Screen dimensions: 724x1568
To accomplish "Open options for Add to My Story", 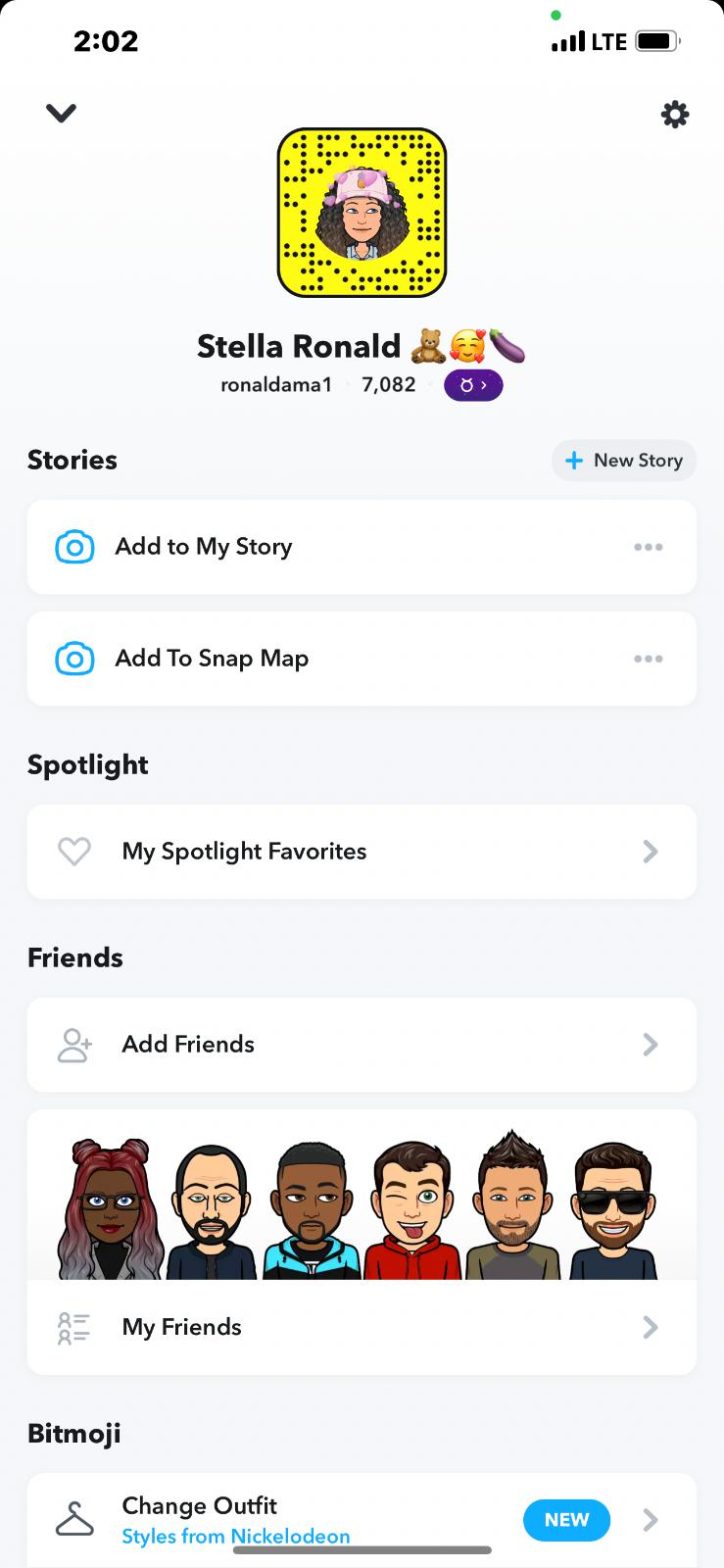I will (x=648, y=547).
